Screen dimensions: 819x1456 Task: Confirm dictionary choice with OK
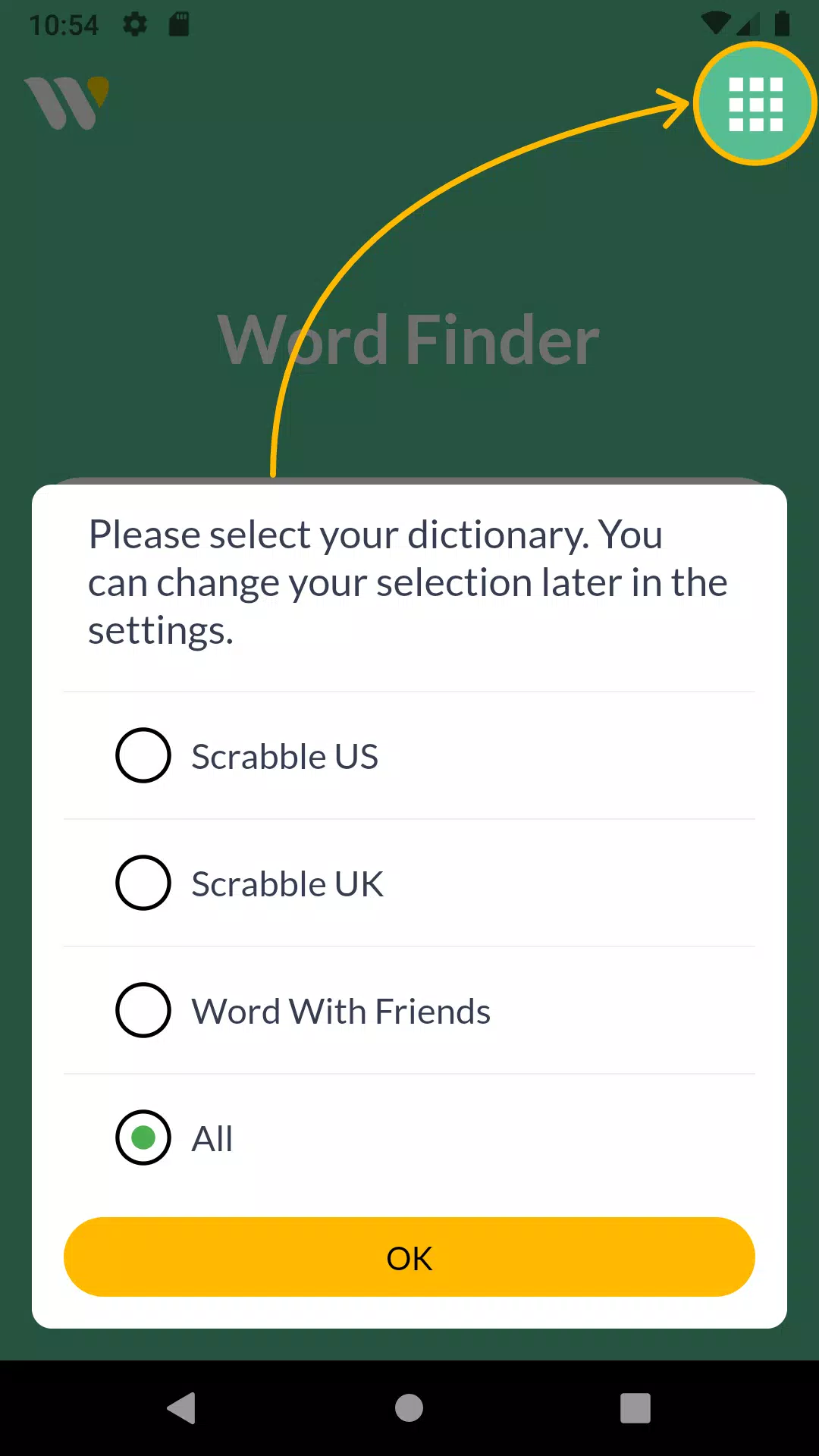(x=409, y=1257)
